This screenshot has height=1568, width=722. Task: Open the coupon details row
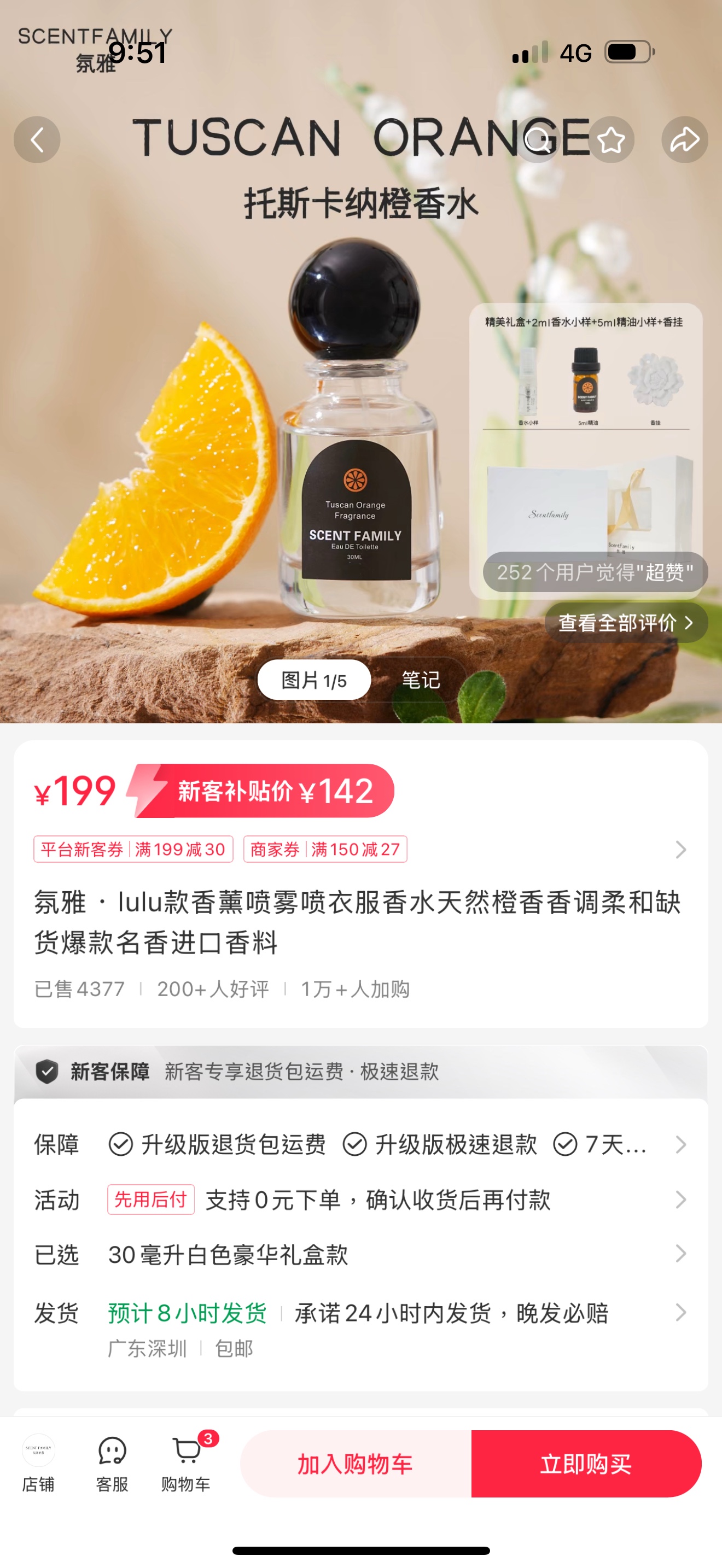point(680,849)
